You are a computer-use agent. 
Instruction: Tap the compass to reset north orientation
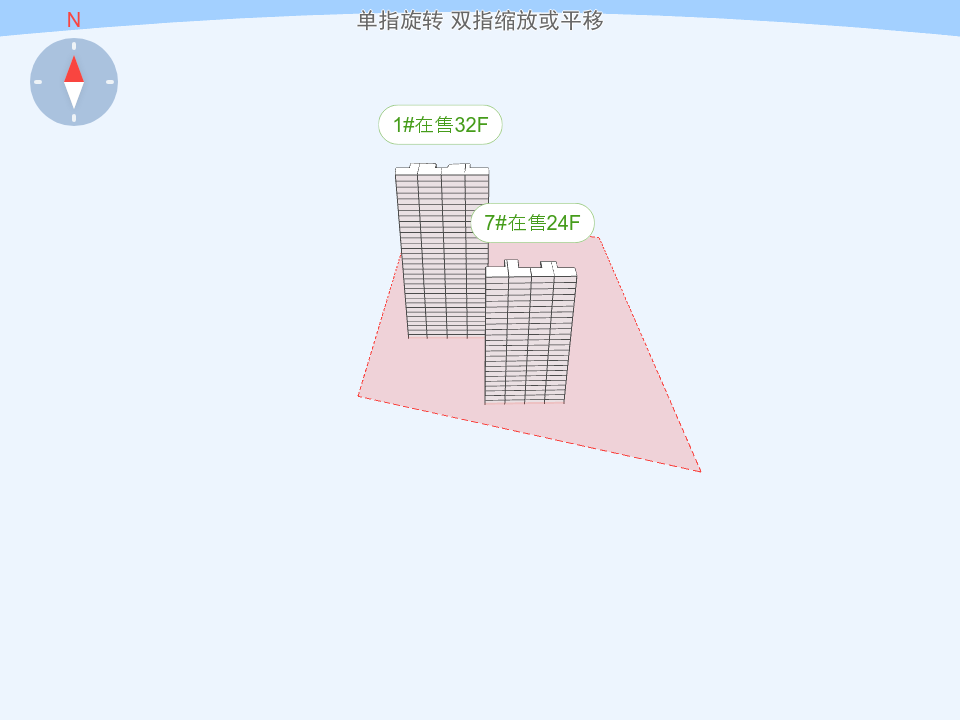(x=74, y=82)
